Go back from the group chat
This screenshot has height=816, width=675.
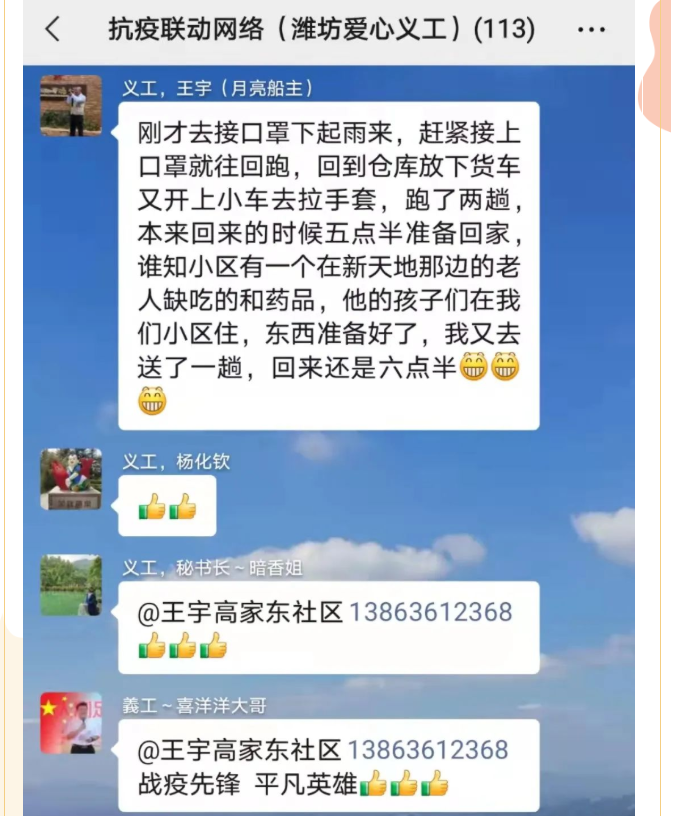point(53,30)
